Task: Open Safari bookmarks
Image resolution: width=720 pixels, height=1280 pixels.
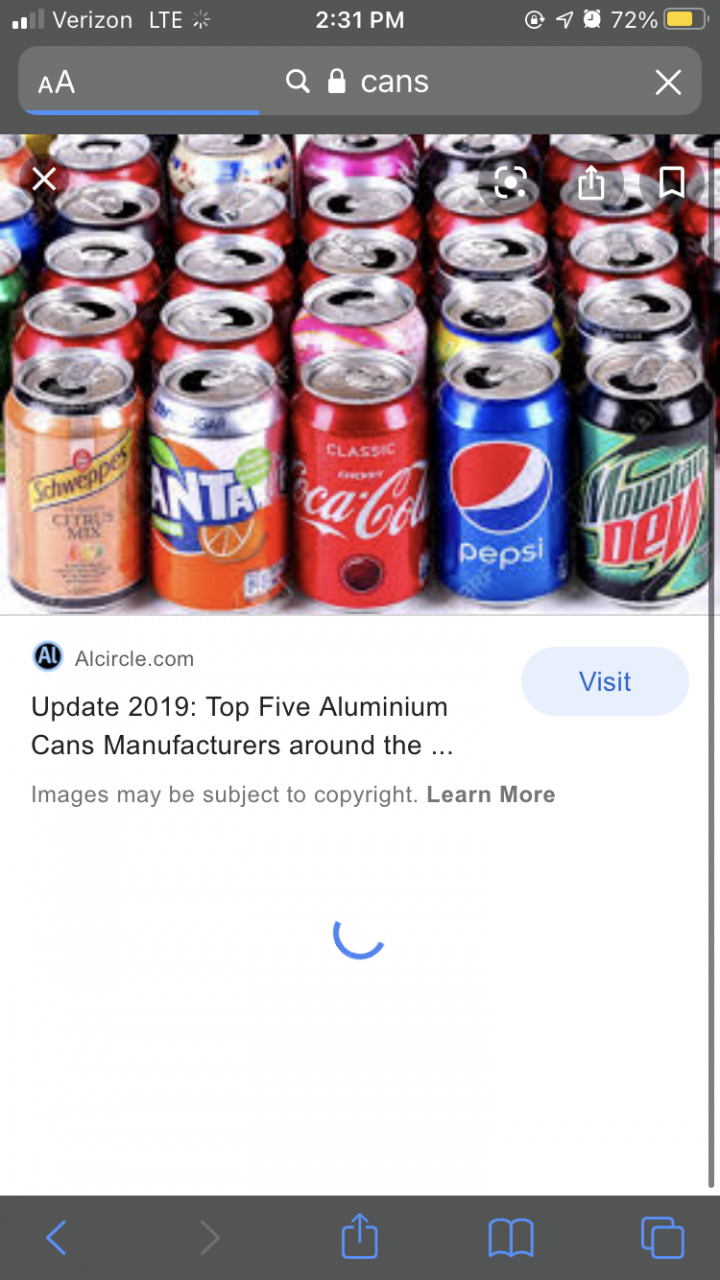Action: (x=510, y=1238)
